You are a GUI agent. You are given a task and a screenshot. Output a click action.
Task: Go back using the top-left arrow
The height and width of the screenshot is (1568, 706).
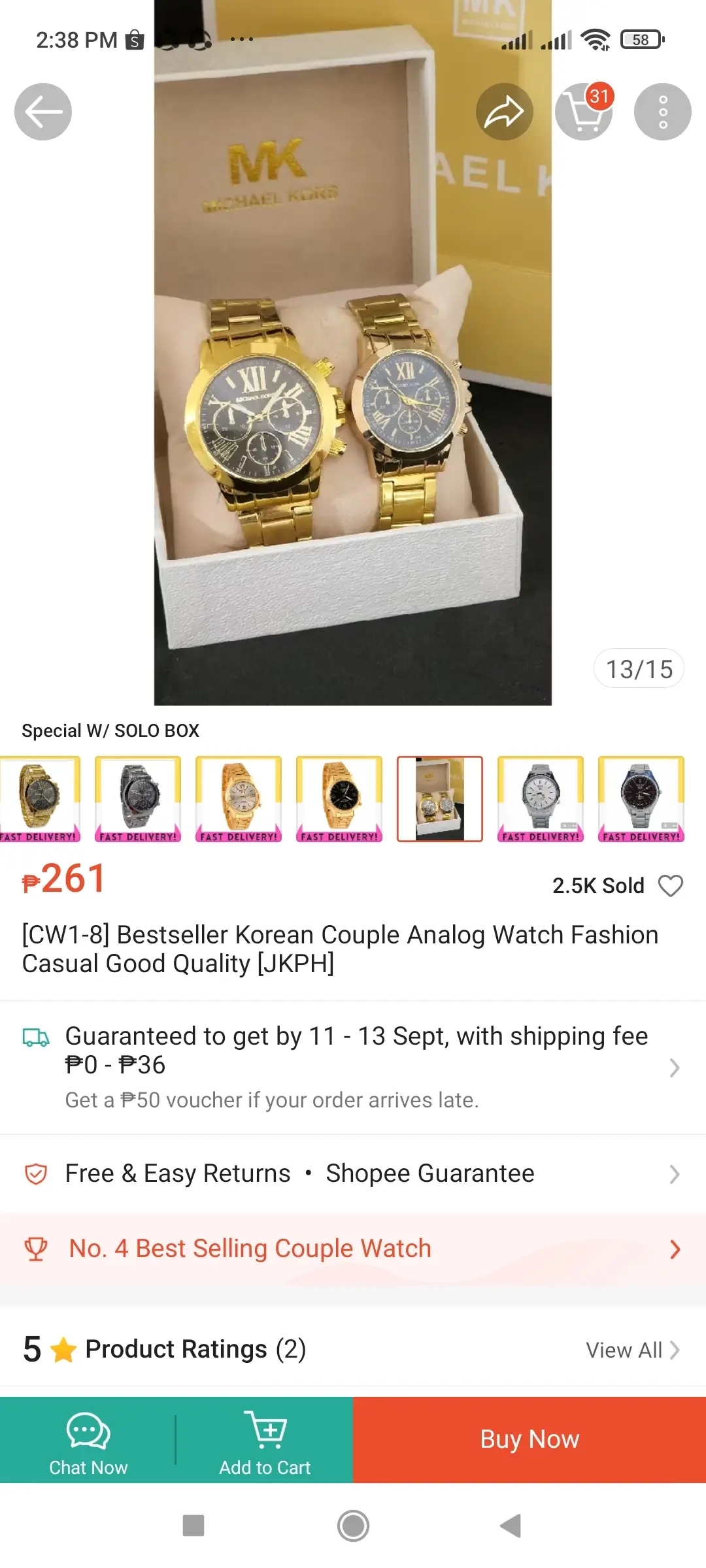(x=43, y=112)
